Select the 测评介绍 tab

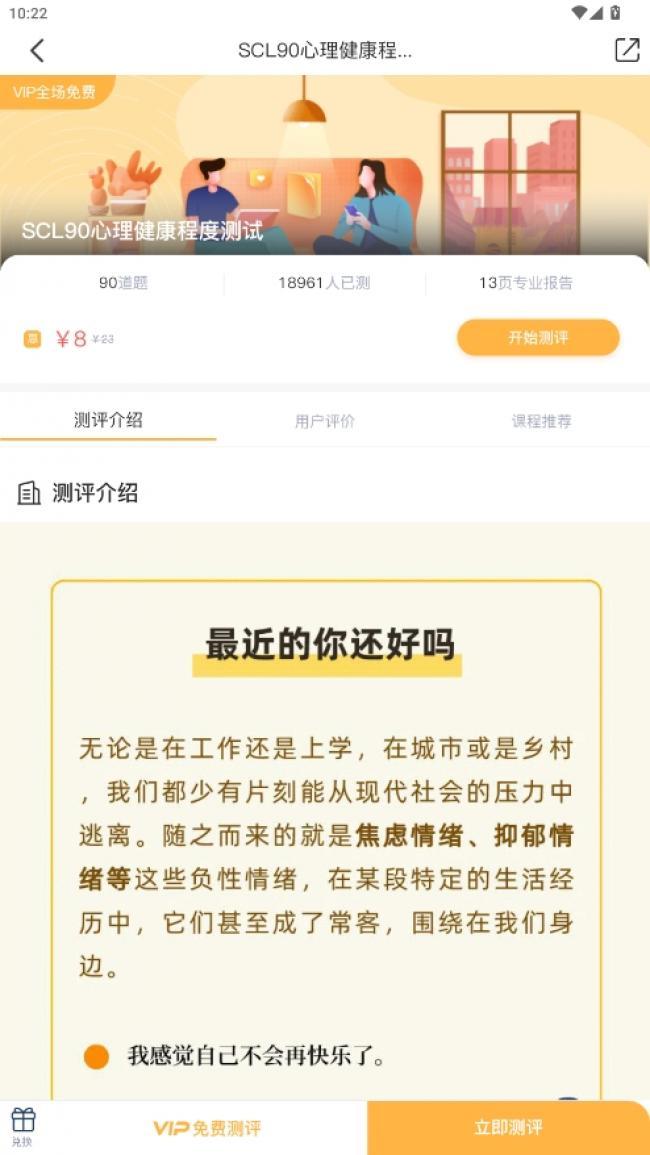coord(108,421)
